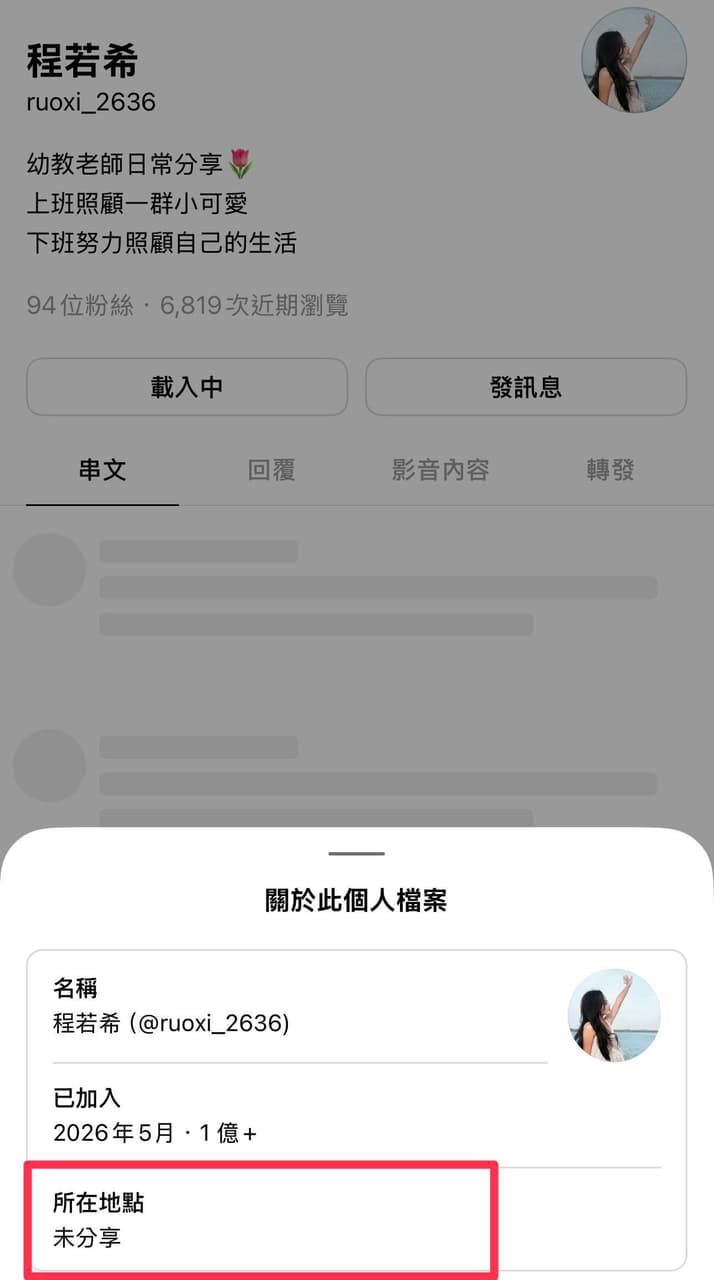This screenshot has width=714, height=1280.
Task: Tap the 發訊息 message button
Action: pyautogui.click(x=526, y=387)
